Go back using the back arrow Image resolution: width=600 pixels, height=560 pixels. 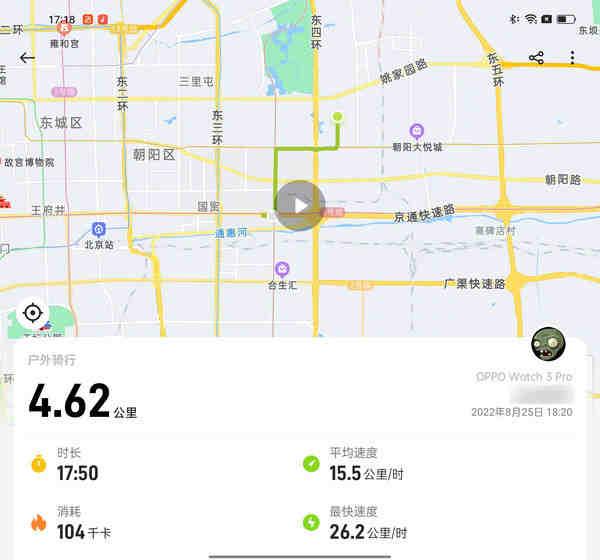[x=27, y=57]
